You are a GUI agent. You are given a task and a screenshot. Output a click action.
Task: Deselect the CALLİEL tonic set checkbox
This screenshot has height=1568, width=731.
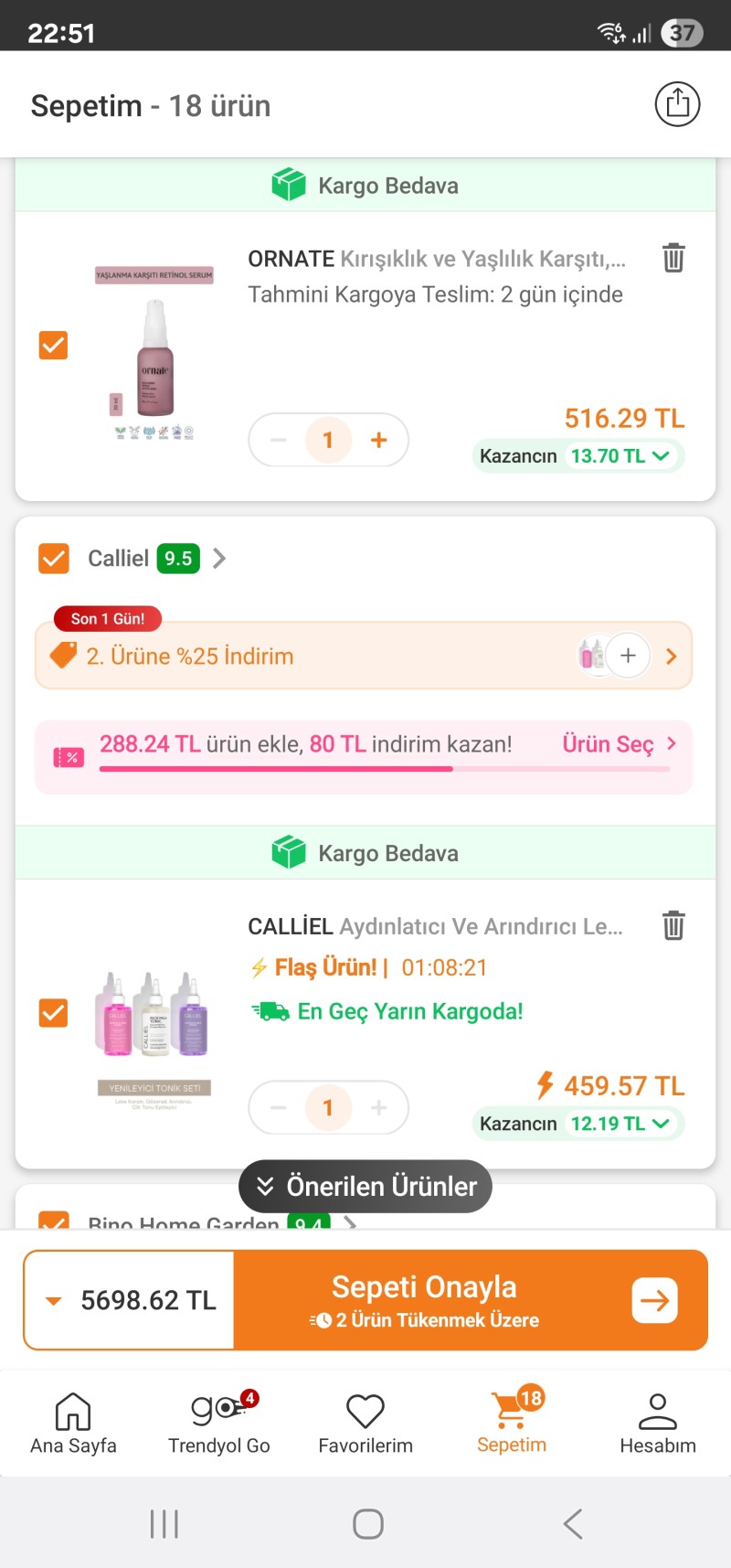pos(54,1013)
